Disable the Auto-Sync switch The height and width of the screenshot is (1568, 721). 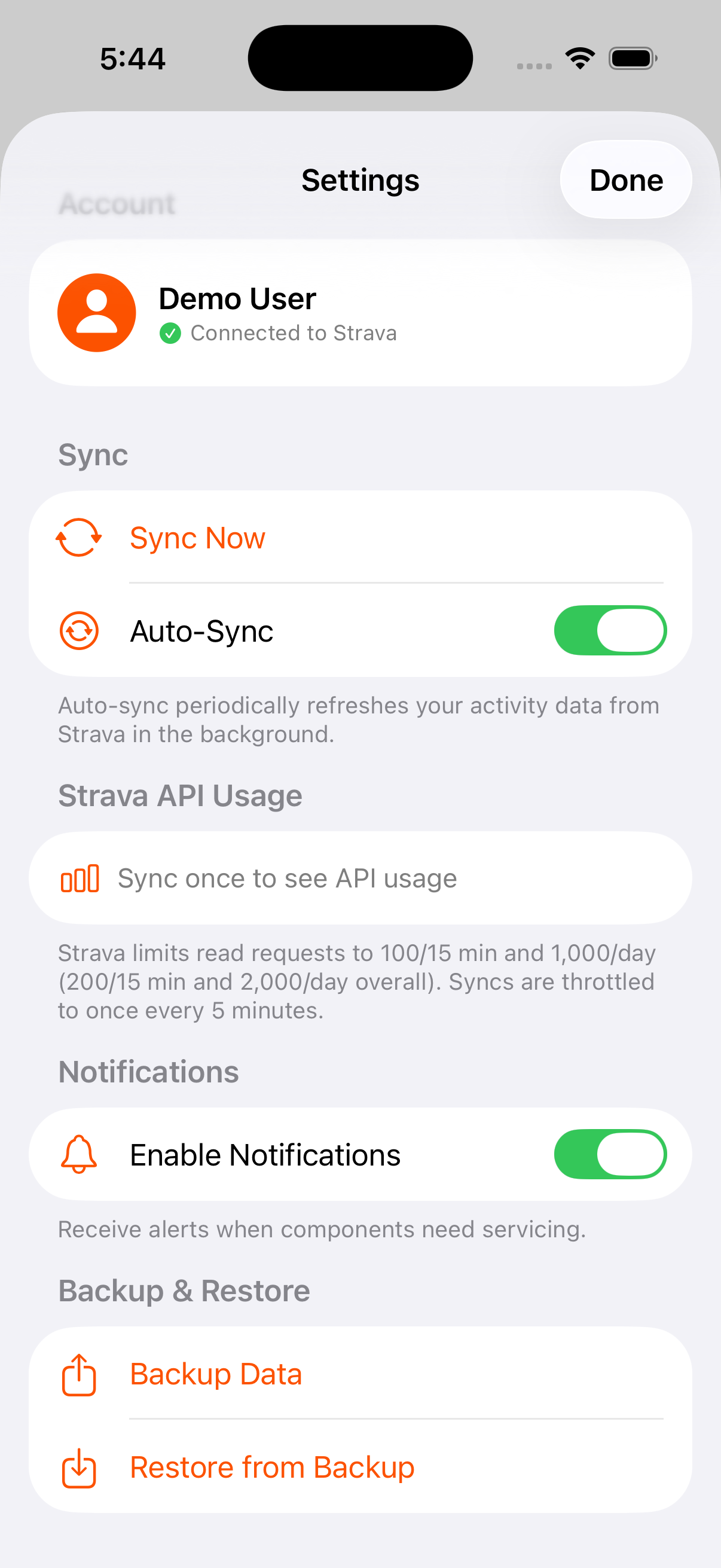pyautogui.click(x=610, y=630)
